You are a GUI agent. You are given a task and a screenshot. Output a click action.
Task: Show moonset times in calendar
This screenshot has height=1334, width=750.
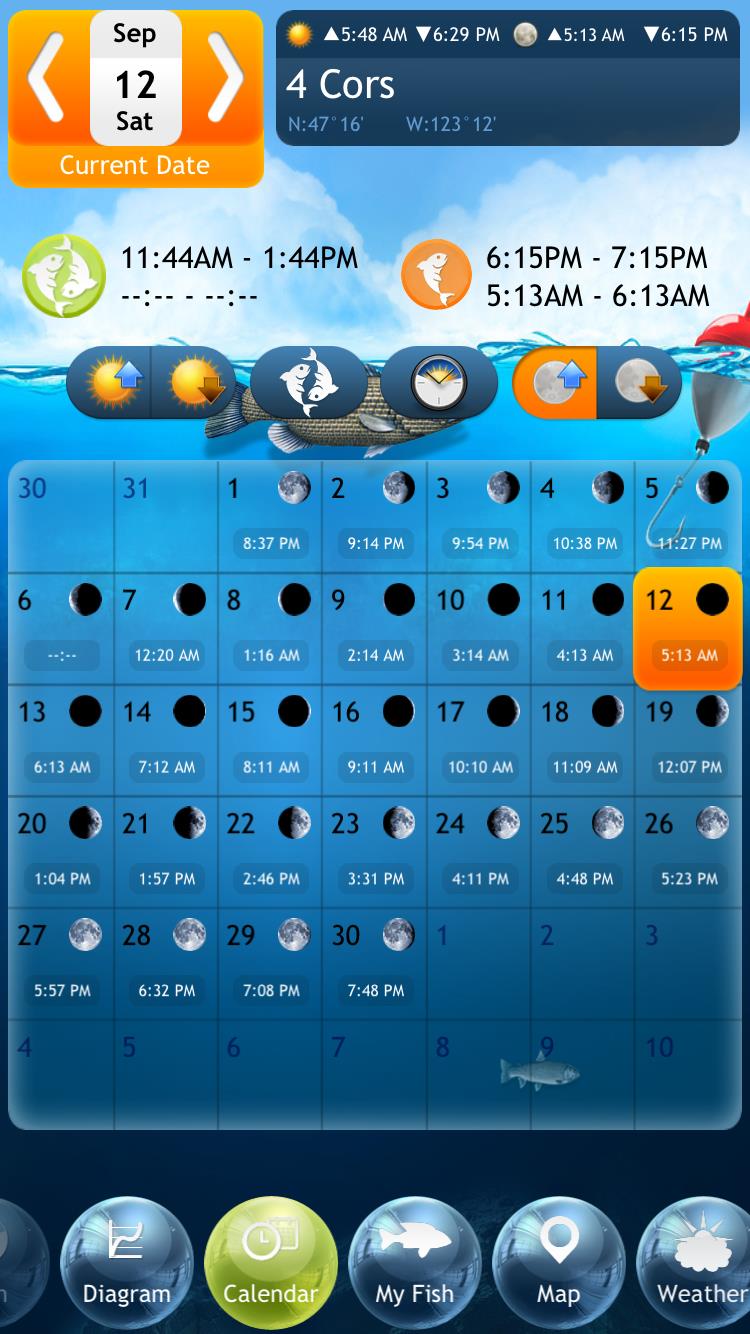point(639,382)
